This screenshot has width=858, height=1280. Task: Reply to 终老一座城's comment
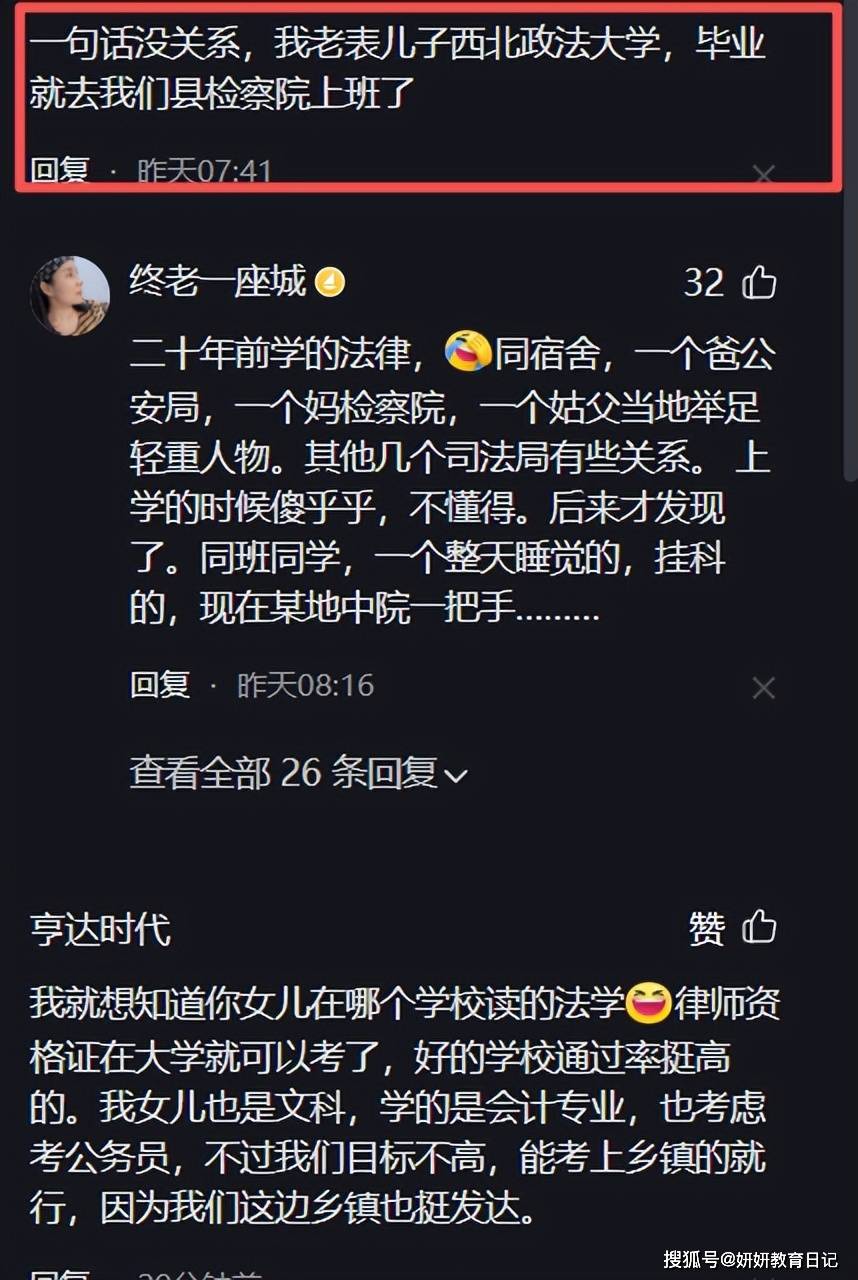click(x=159, y=685)
